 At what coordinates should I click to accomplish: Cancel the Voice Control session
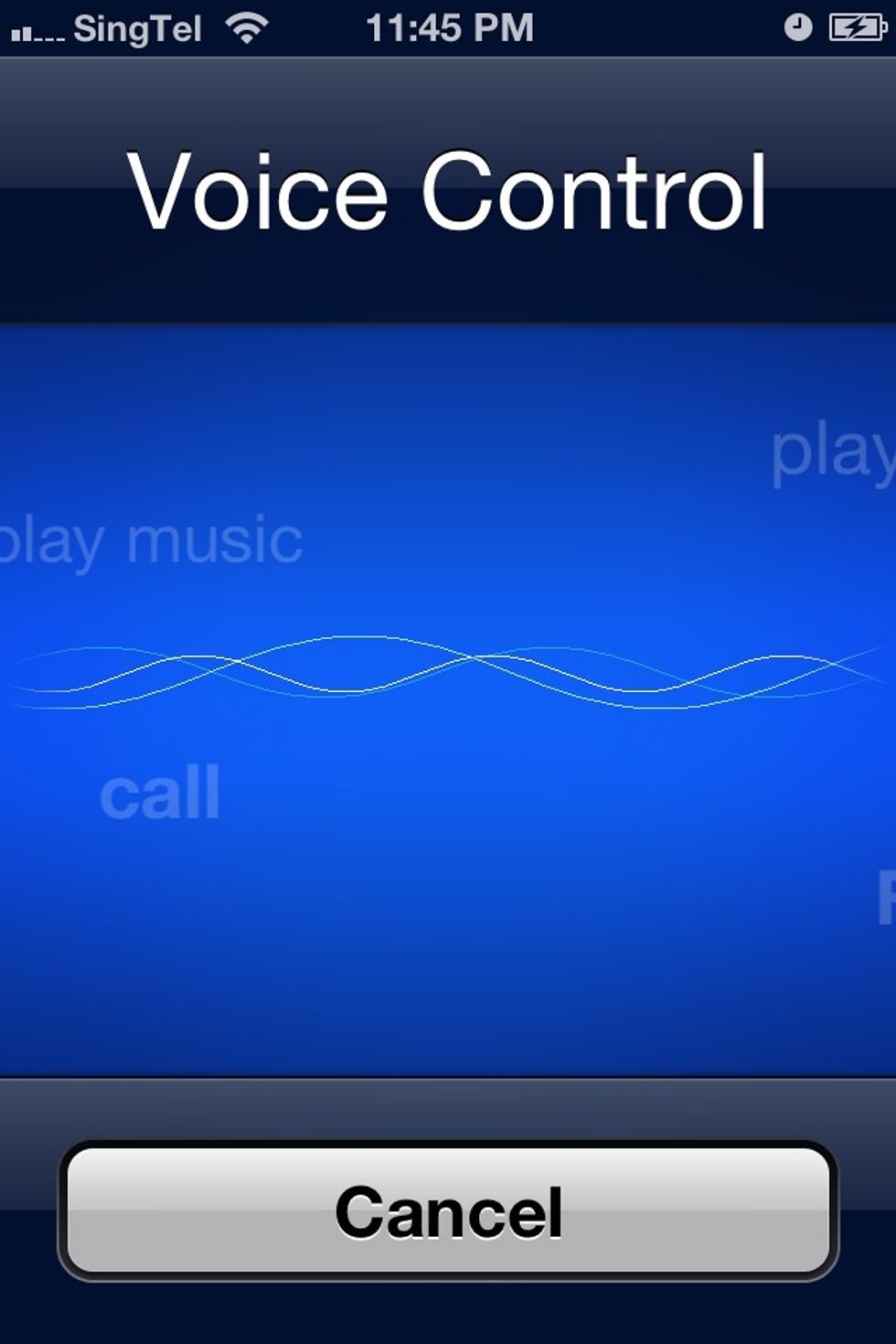tap(448, 1211)
